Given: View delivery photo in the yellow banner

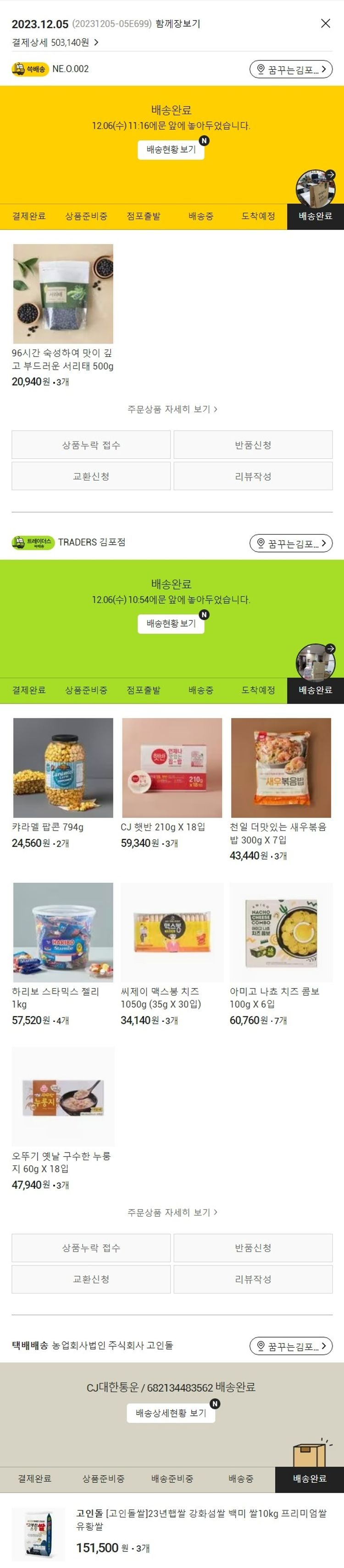Looking at the screenshot, I should pyautogui.click(x=315, y=188).
